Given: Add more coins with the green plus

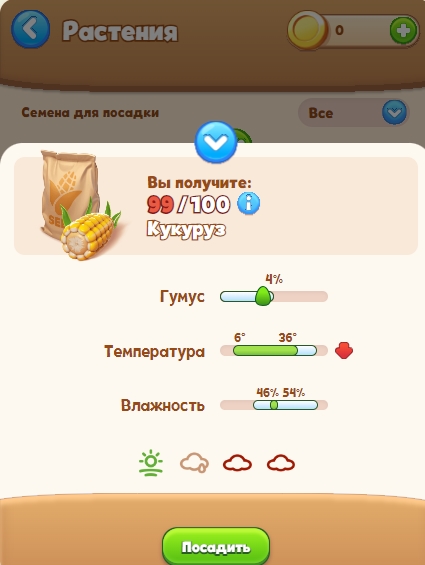Looking at the screenshot, I should (403, 30).
